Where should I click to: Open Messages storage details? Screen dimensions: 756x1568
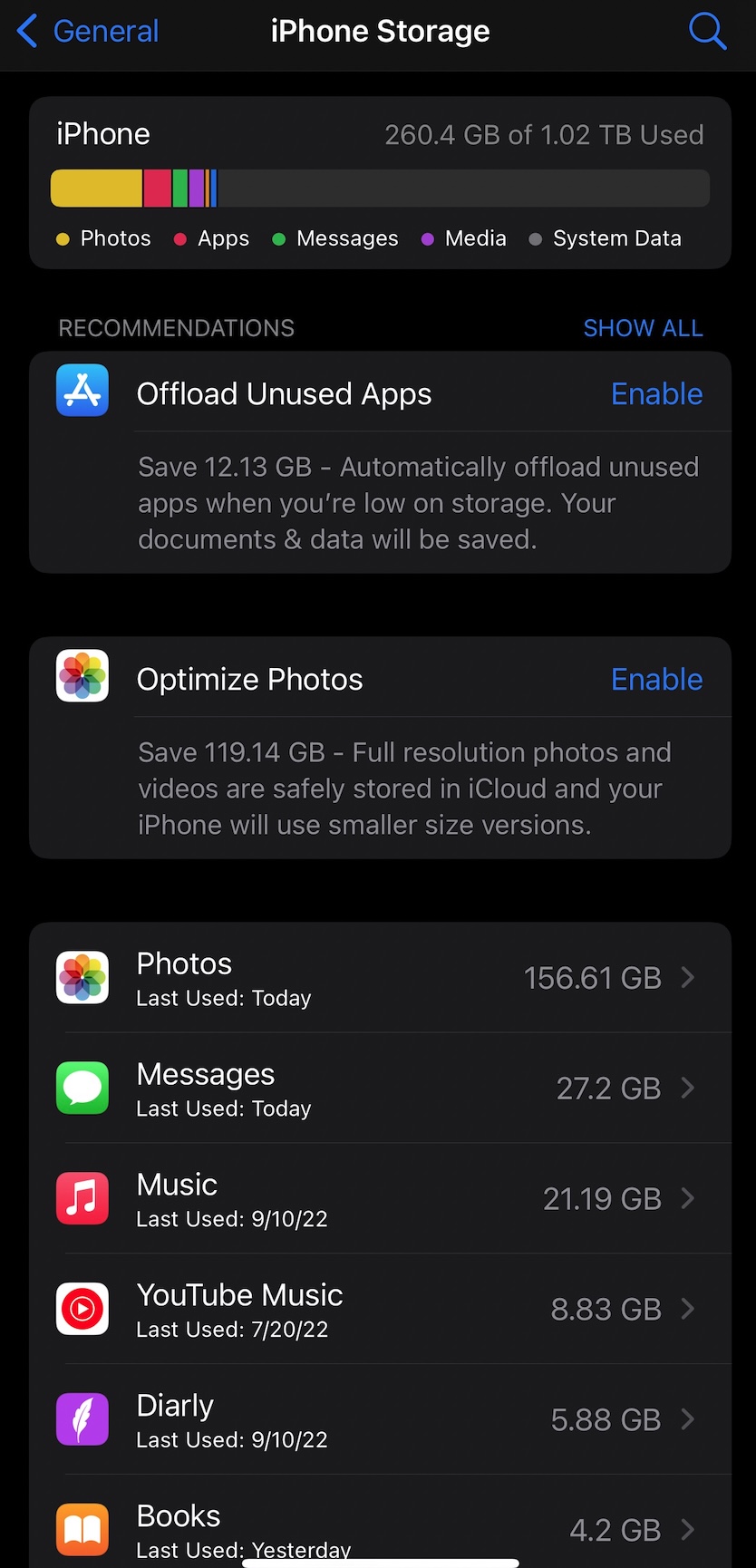(379, 1089)
